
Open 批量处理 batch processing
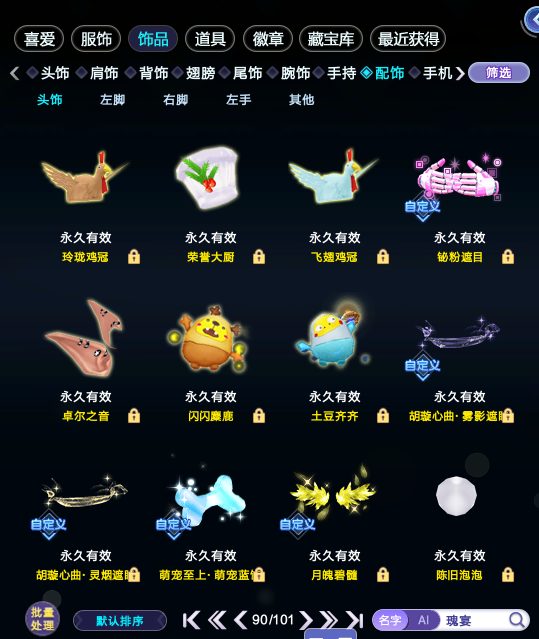42,619
